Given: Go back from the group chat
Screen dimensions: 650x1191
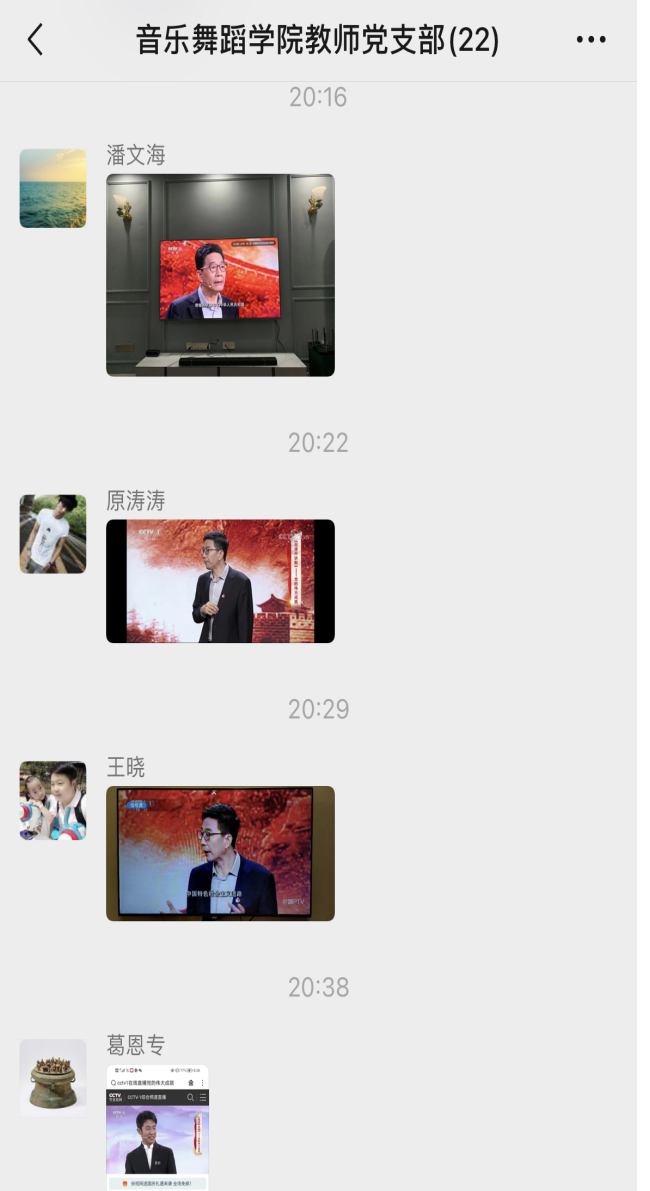Looking at the screenshot, I should pyautogui.click(x=35, y=40).
